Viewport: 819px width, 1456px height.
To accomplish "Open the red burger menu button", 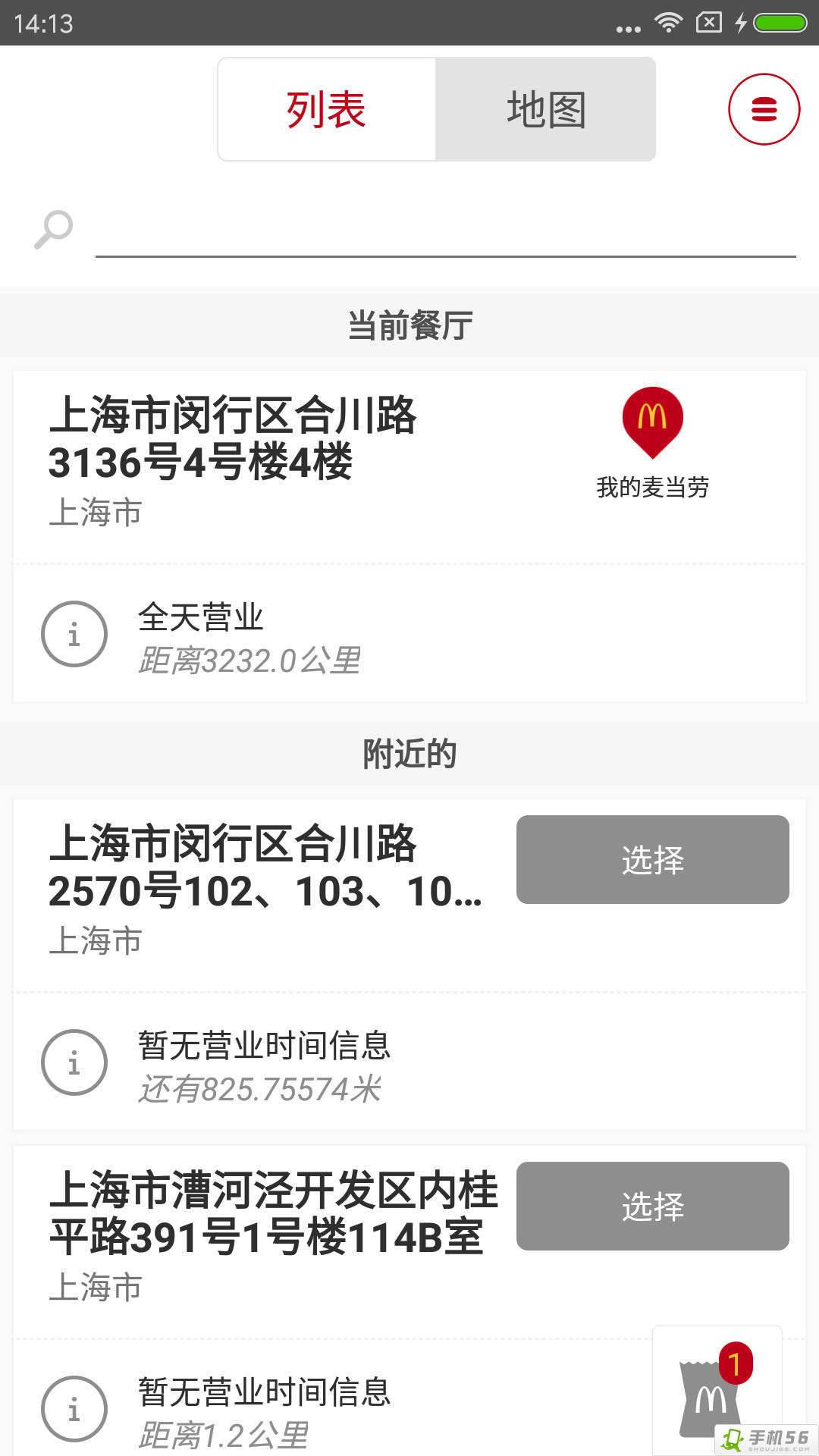I will [764, 109].
